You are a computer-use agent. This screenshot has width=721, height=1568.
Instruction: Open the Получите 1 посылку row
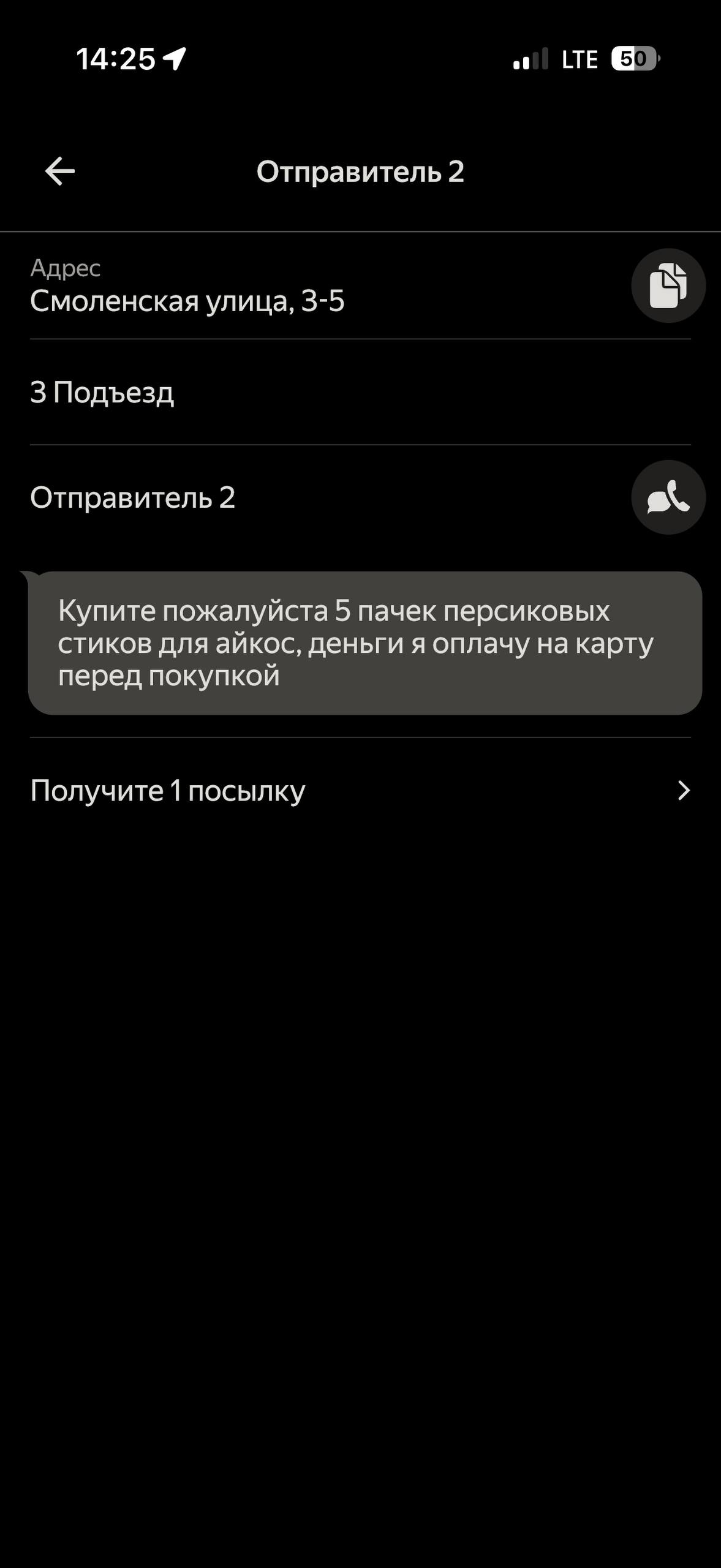(x=360, y=791)
